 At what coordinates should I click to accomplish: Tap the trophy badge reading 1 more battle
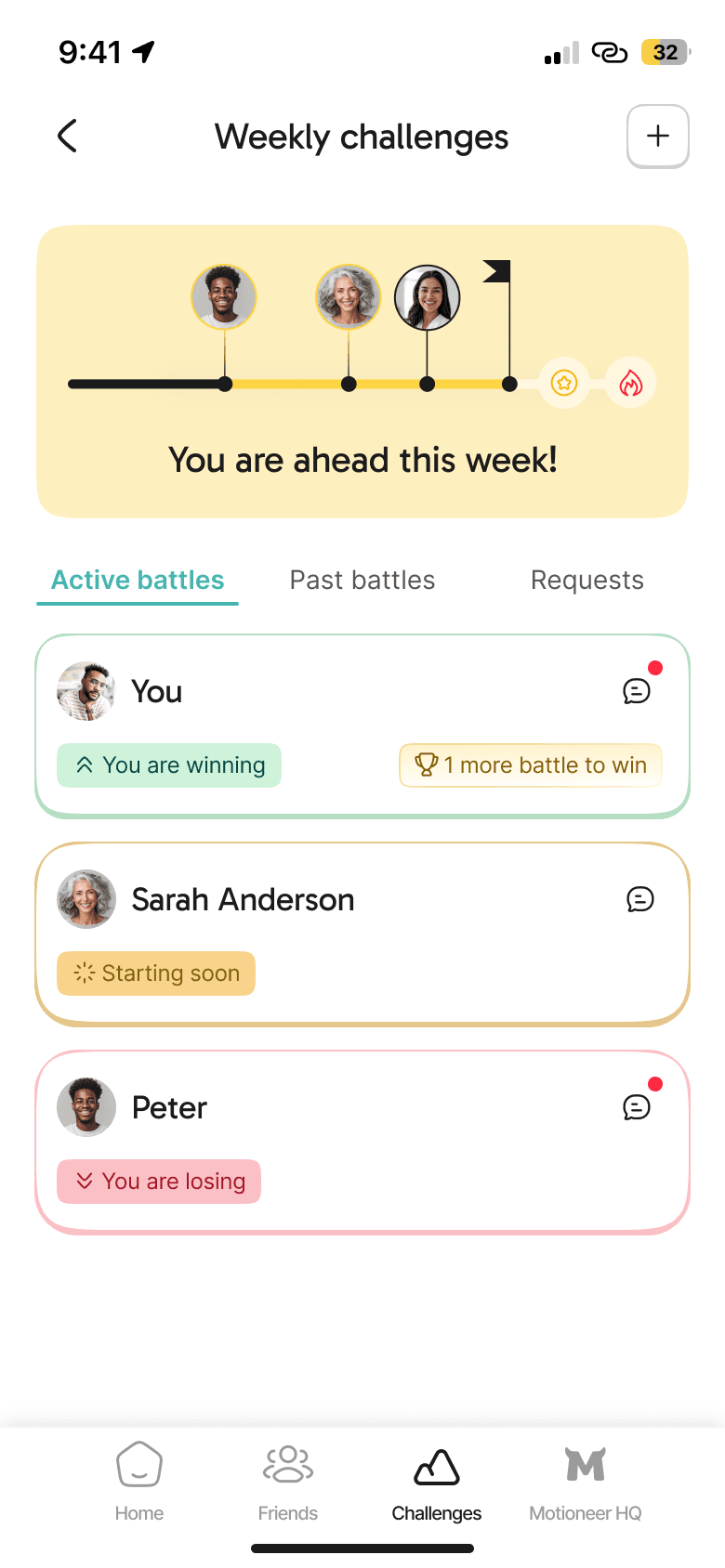(530, 764)
